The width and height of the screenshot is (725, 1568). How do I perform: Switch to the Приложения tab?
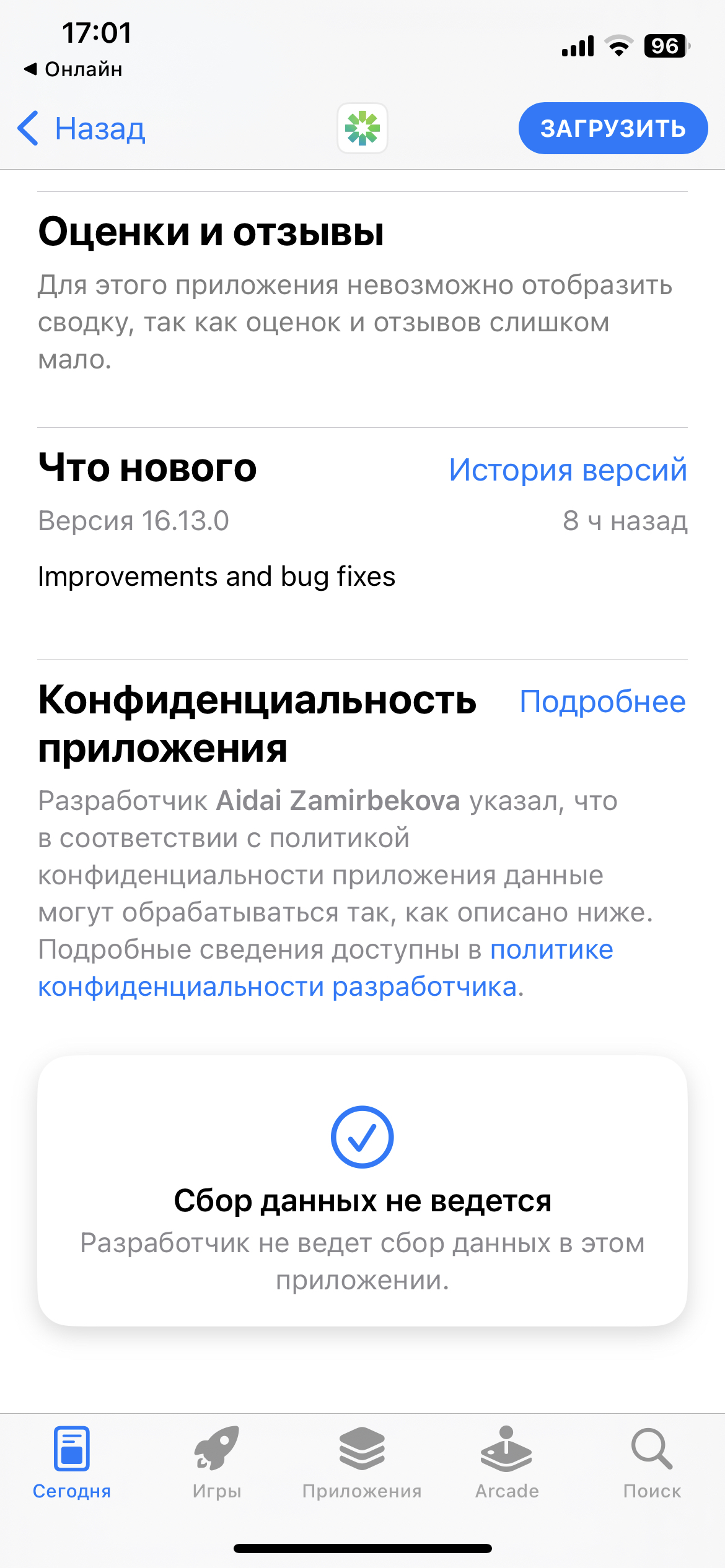click(x=362, y=1463)
